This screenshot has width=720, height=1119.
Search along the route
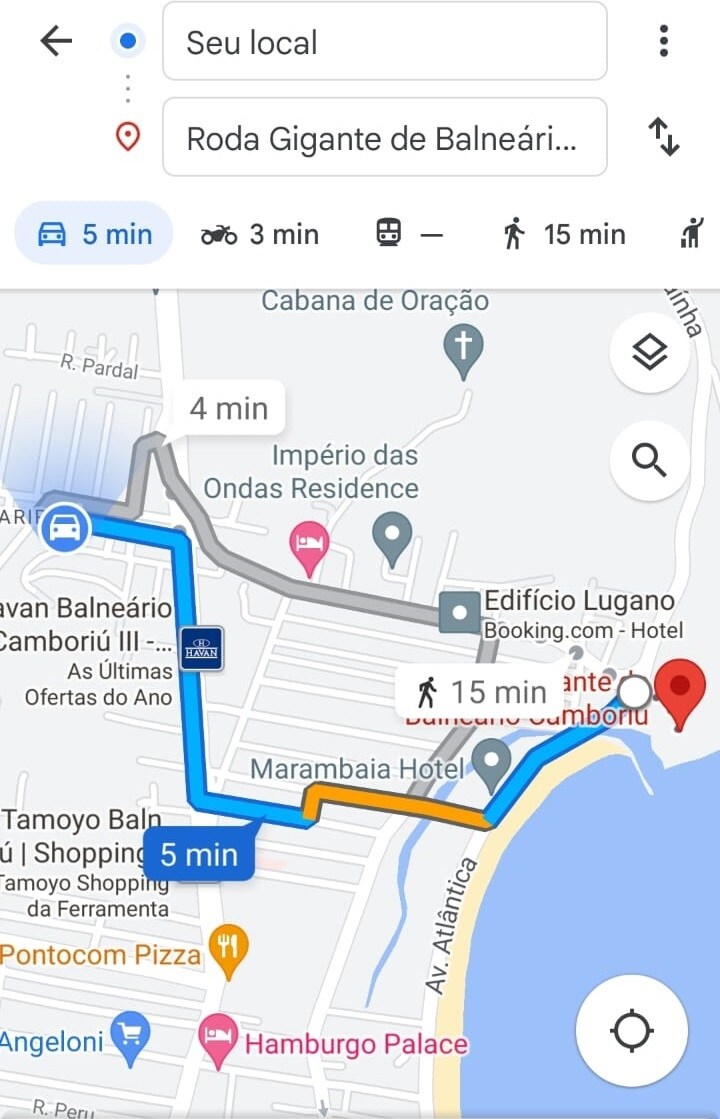tap(650, 461)
